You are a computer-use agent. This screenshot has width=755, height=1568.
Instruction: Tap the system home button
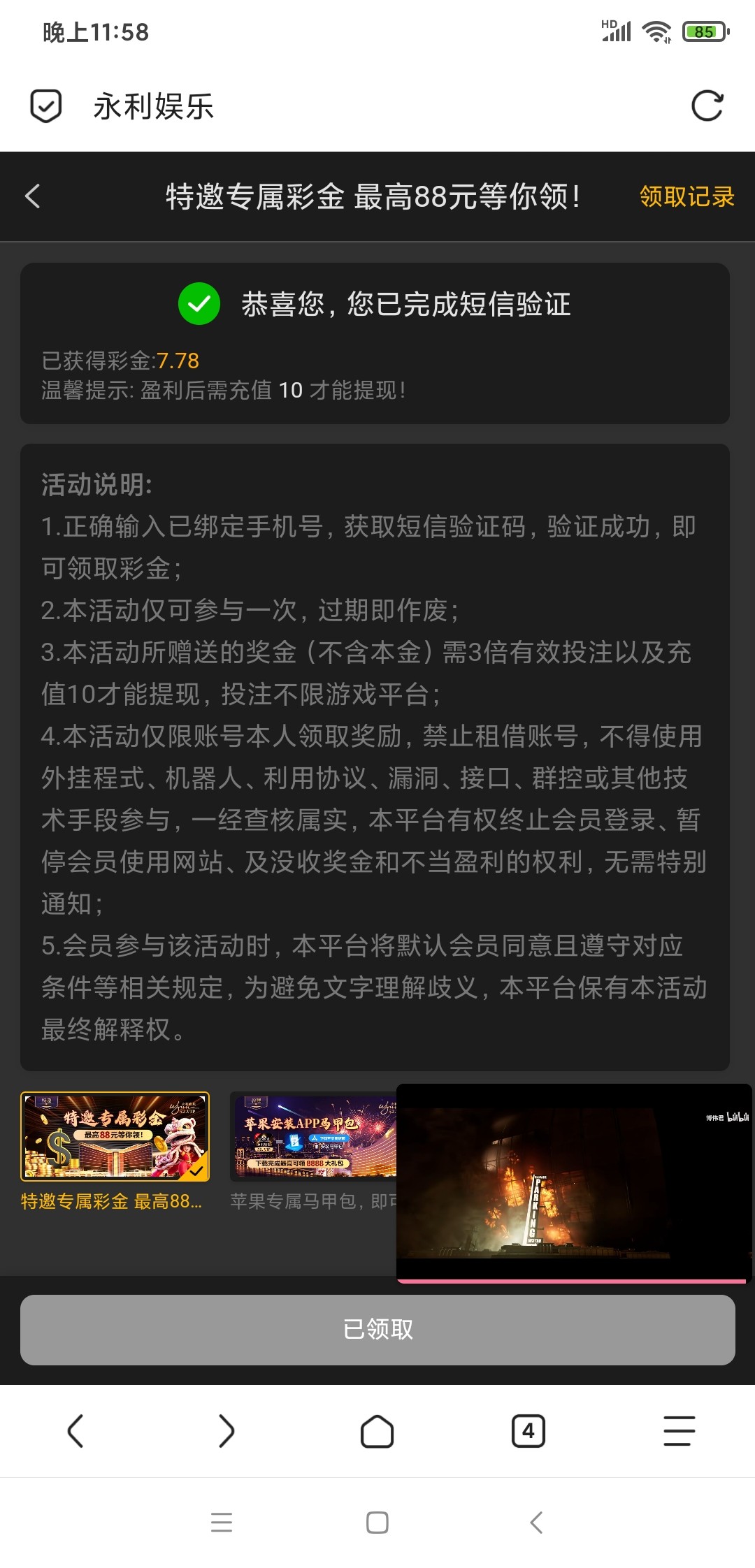coord(377,1522)
